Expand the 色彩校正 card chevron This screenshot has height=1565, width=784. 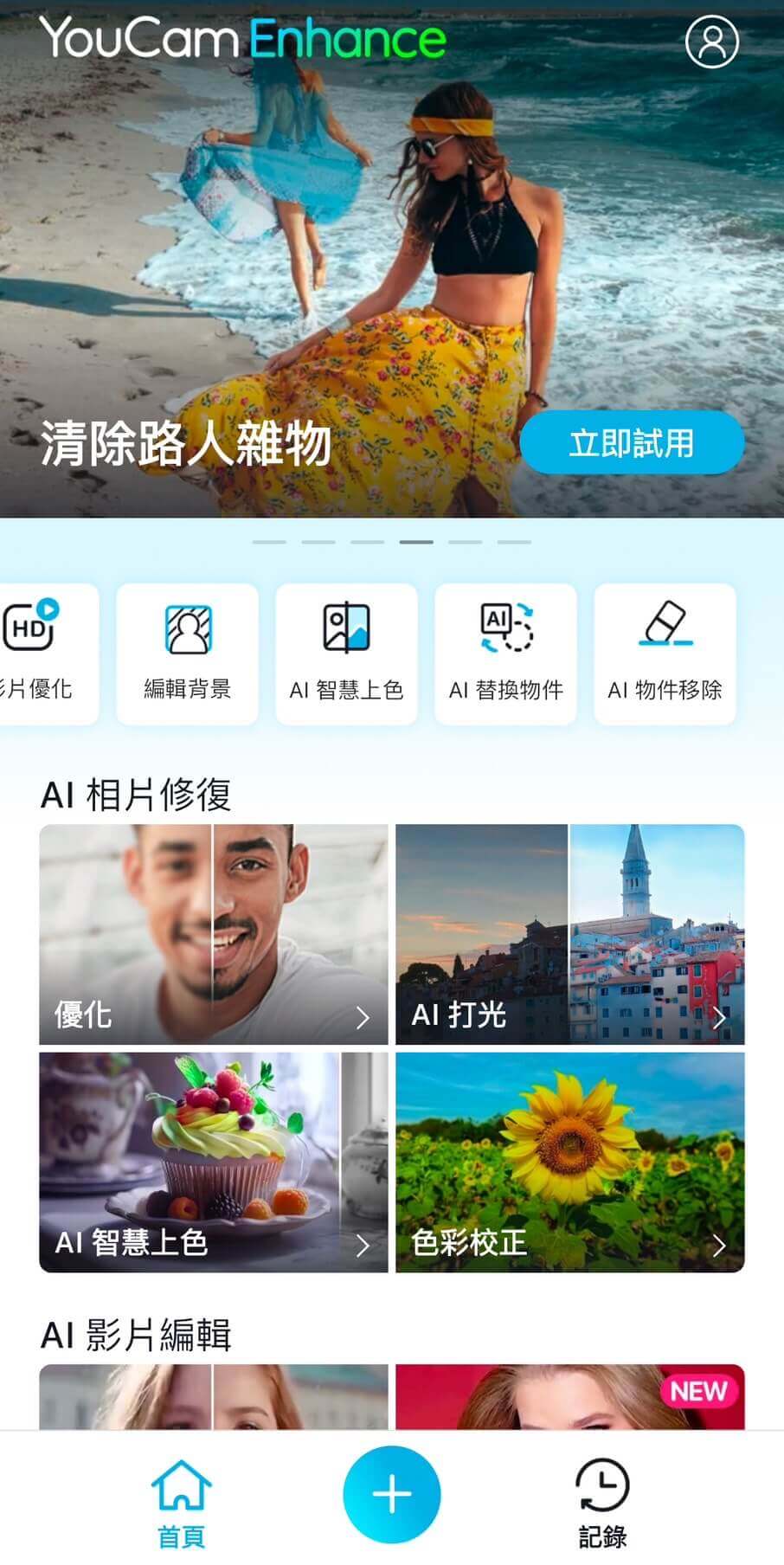(x=720, y=1246)
